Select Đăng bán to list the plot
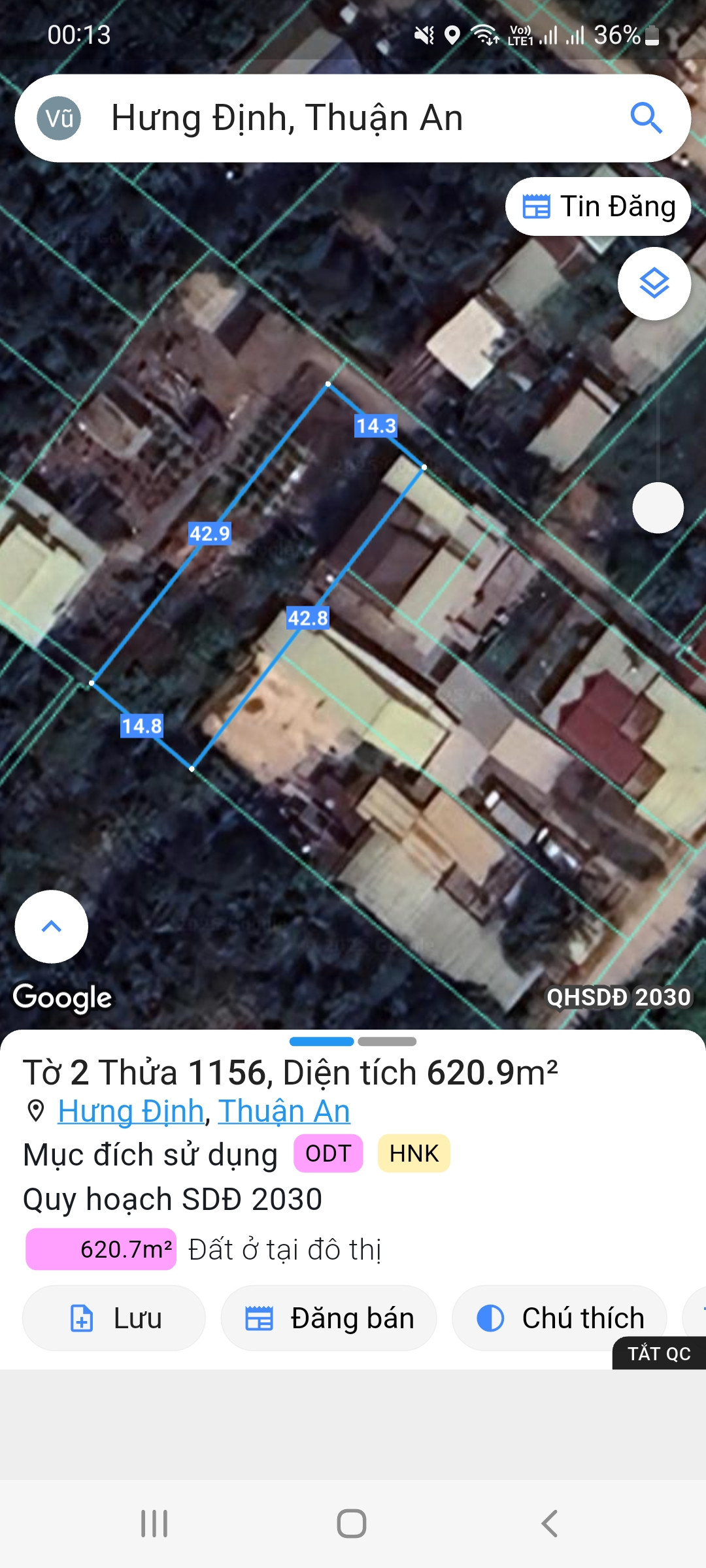The width and height of the screenshot is (706, 1568). tap(329, 1318)
